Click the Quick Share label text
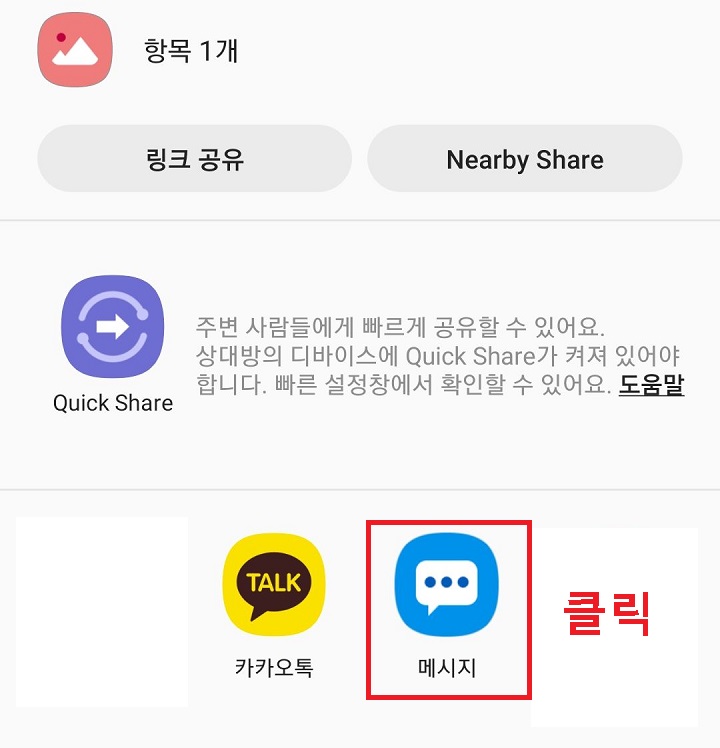Image resolution: width=720 pixels, height=748 pixels. pyautogui.click(x=112, y=404)
